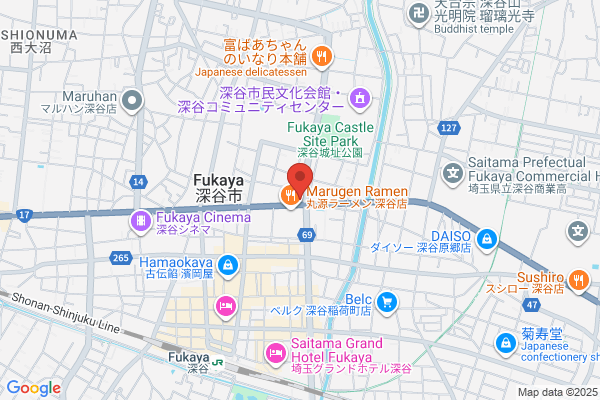Viewport: 600px width, 400px height.
Task: Select the Buddhist temple marker
Action: (x=419, y=15)
